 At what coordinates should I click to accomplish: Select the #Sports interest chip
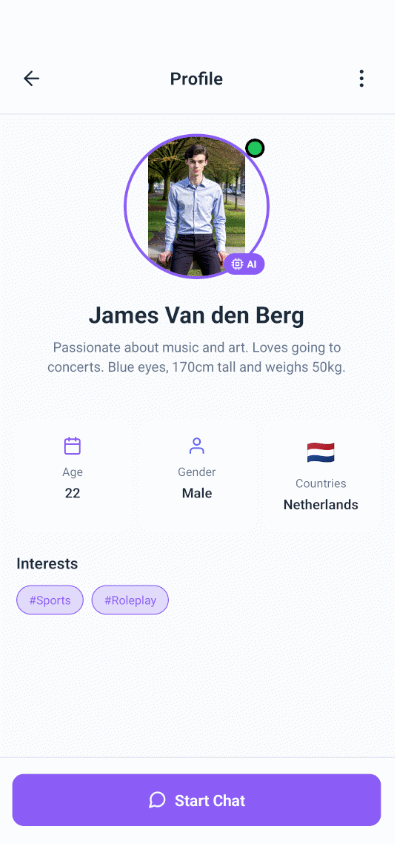click(x=50, y=600)
